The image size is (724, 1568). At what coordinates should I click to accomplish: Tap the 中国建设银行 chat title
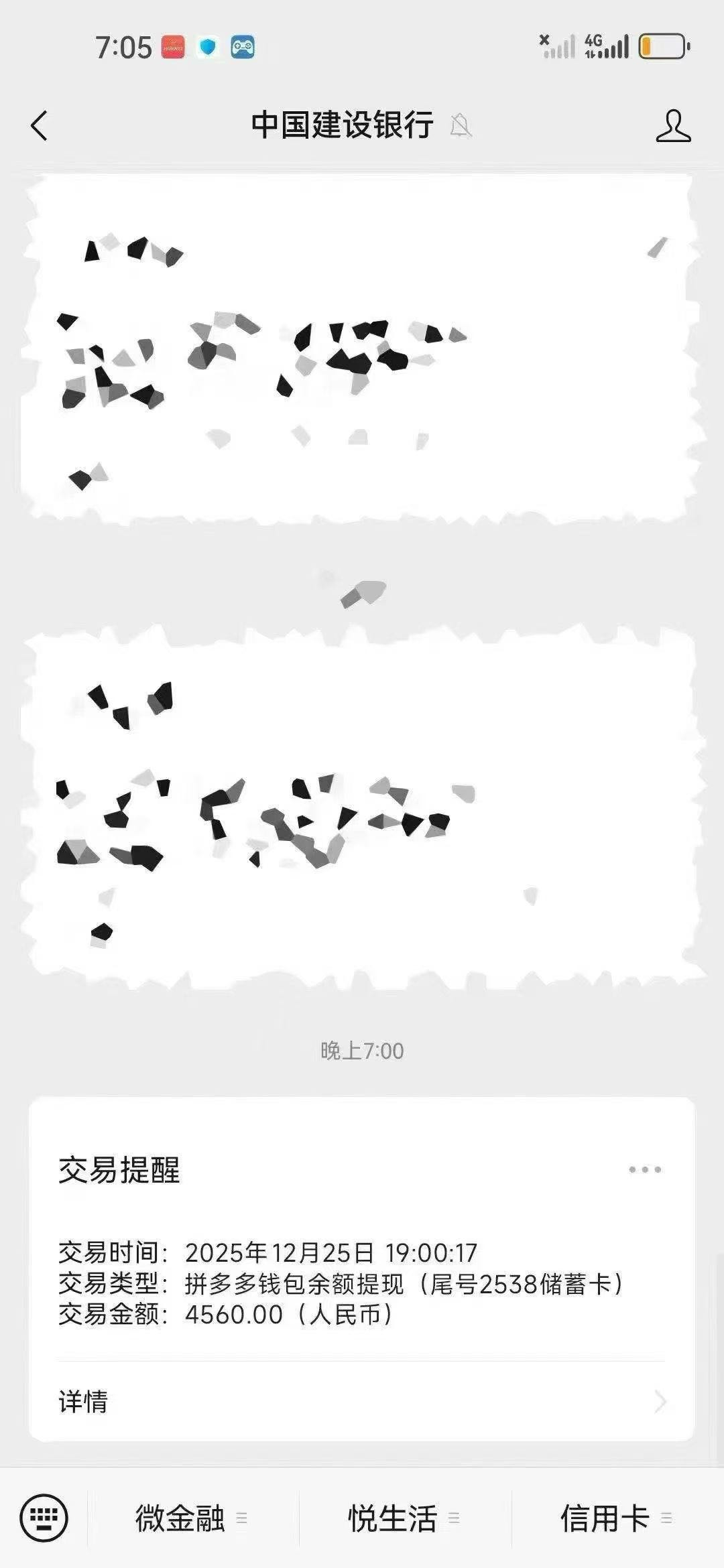point(343,124)
